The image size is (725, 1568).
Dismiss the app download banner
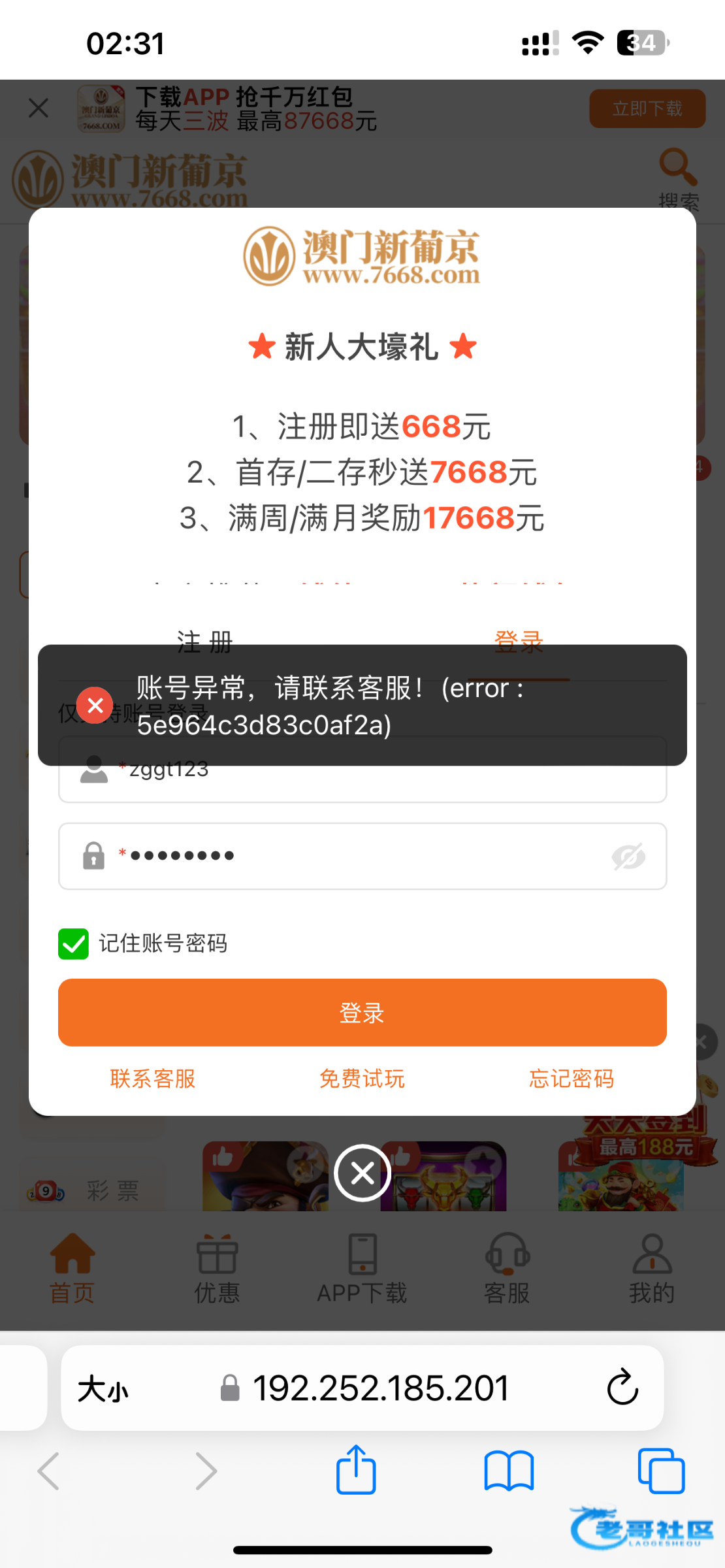(39, 108)
